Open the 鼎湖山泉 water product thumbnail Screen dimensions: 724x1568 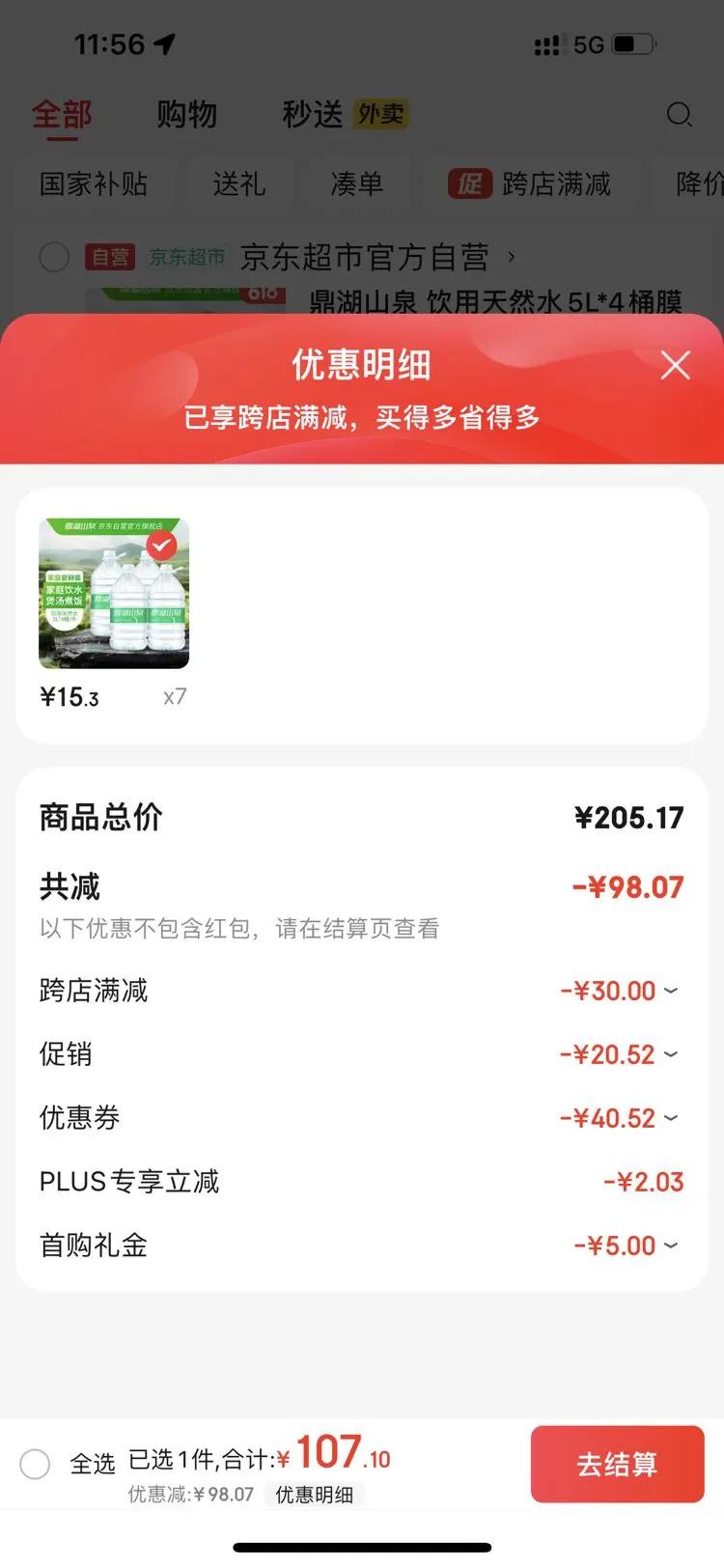[x=114, y=594]
